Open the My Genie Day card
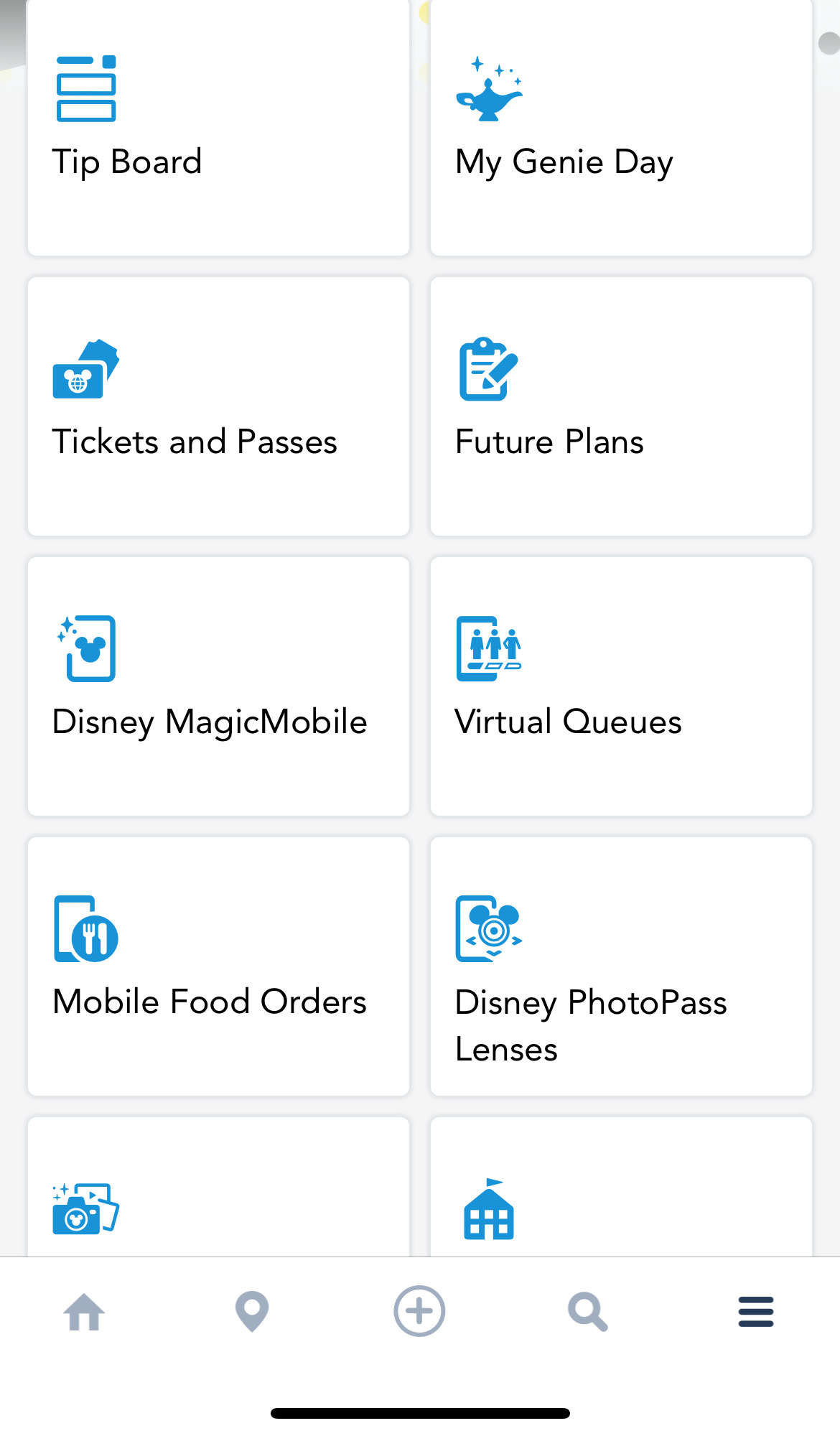Viewport: 840px width, 1436px height. point(620,126)
